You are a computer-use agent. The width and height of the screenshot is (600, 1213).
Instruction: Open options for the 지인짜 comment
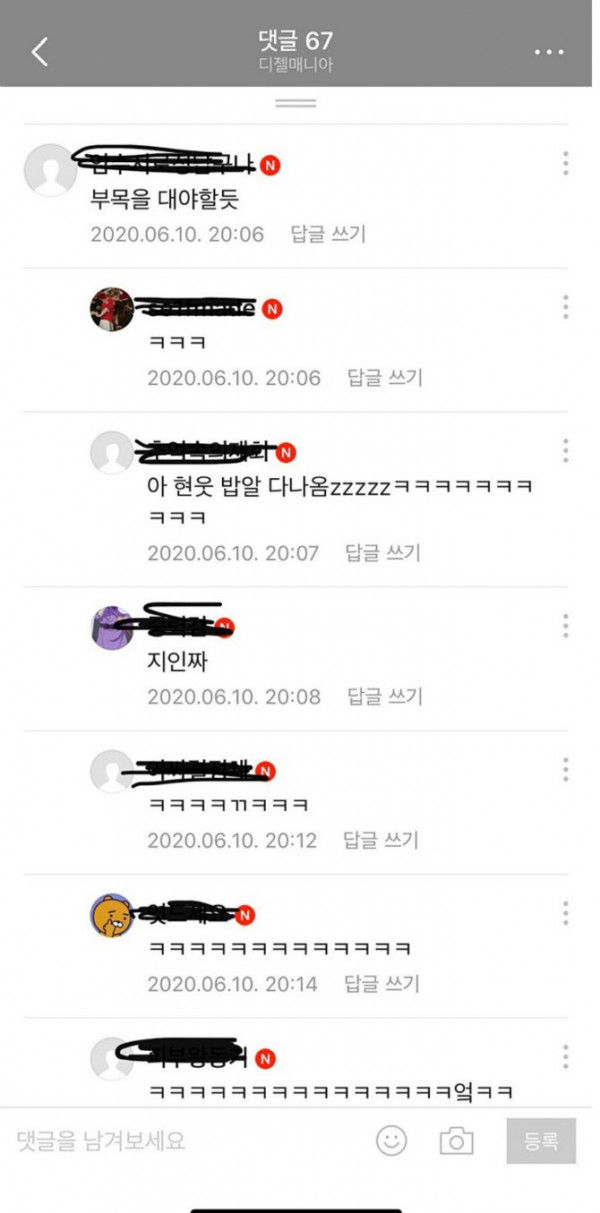coord(565,626)
